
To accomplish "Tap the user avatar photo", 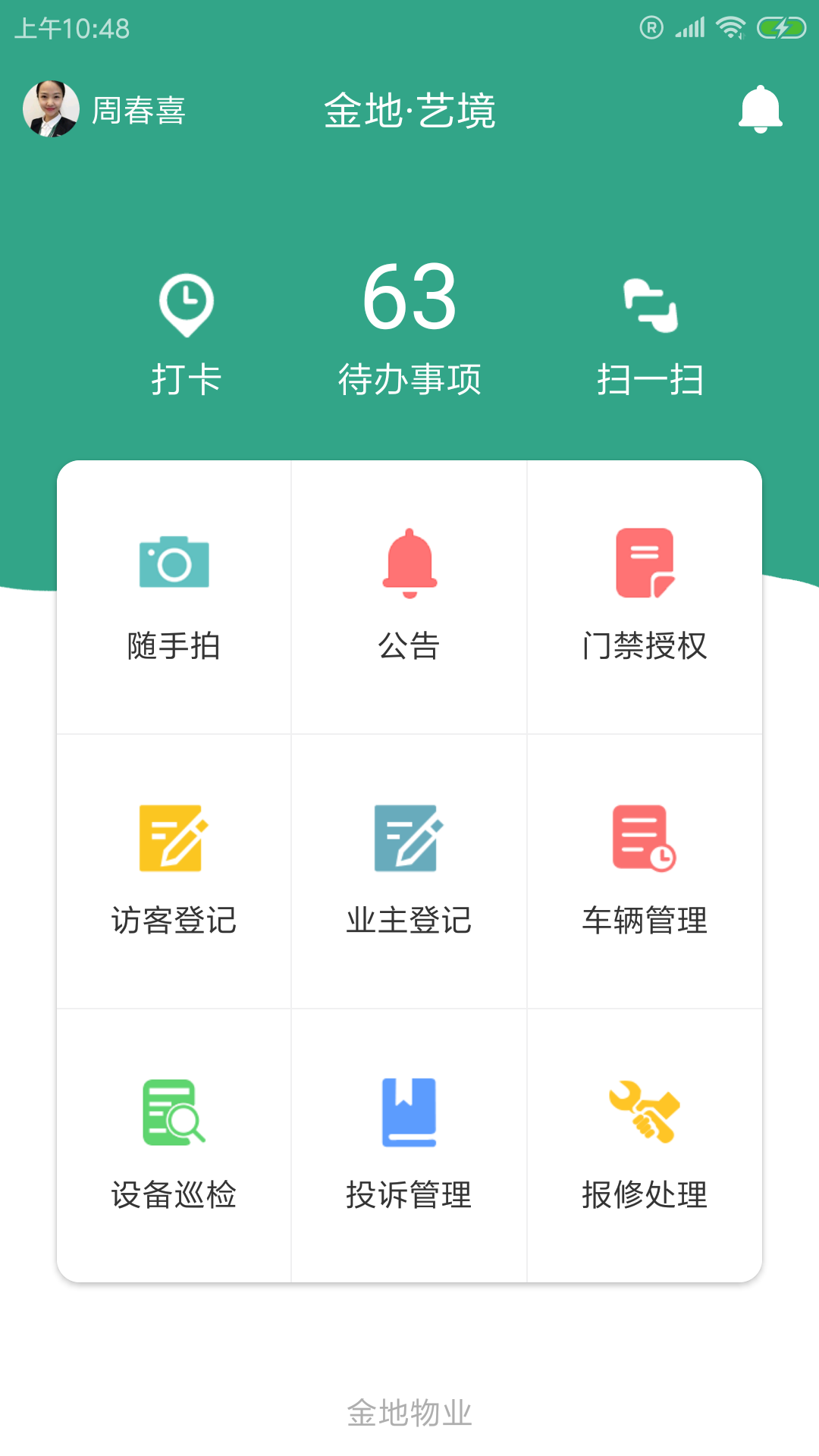I will [x=51, y=108].
